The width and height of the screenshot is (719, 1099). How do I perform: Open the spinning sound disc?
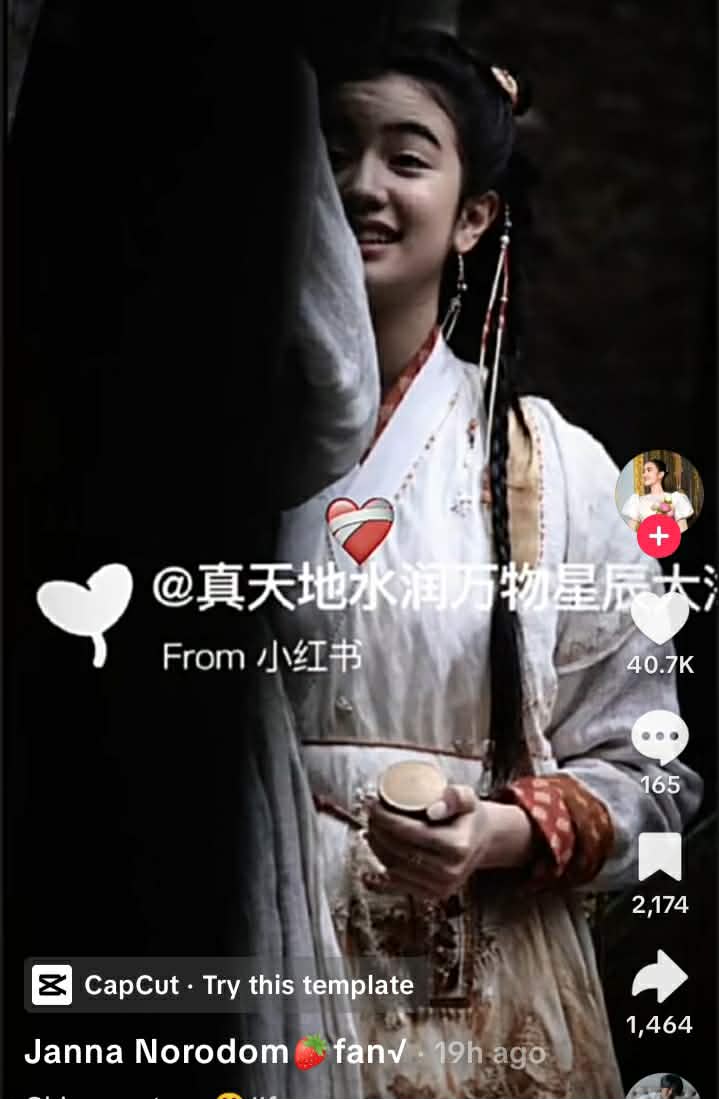[x=661, y=1089]
